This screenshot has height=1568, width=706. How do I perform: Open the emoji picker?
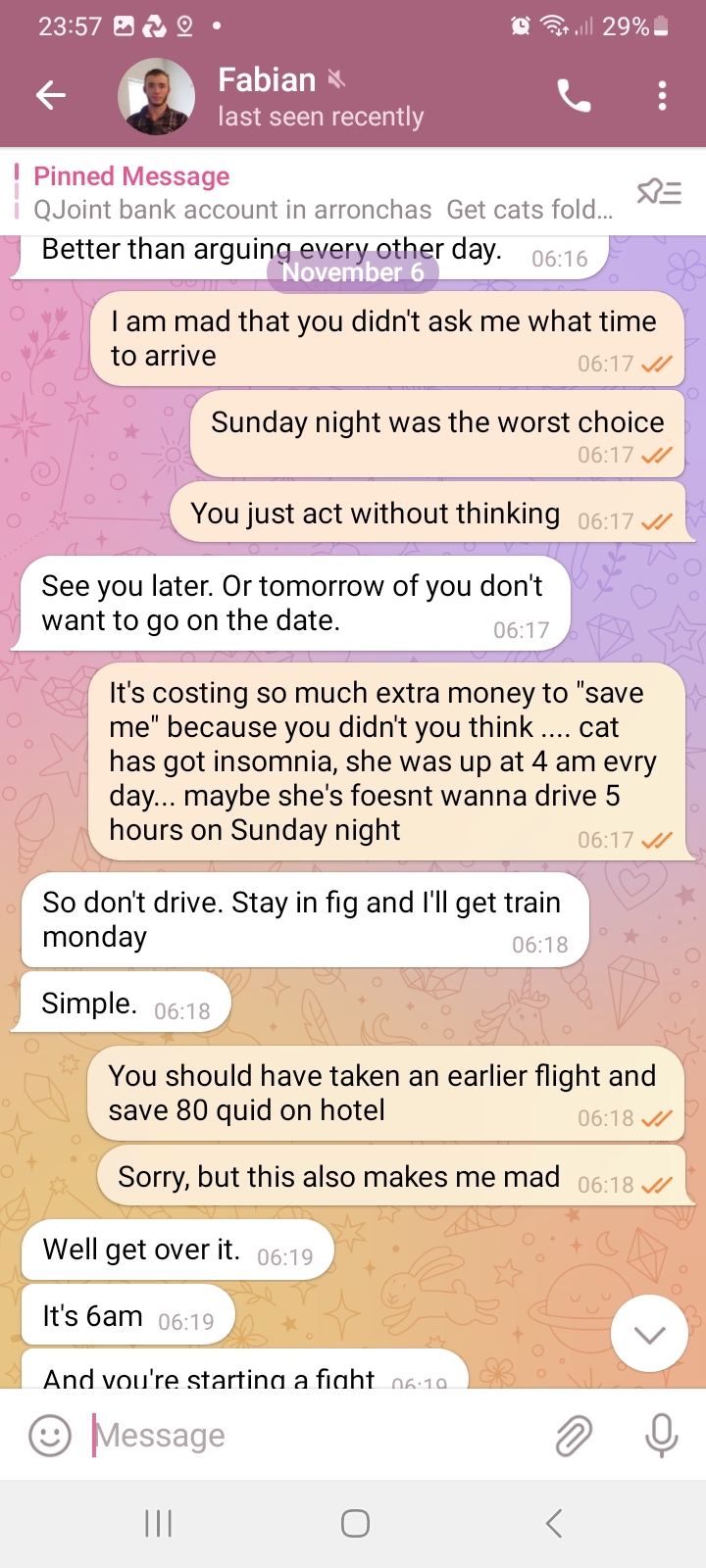pyautogui.click(x=50, y=1436)
